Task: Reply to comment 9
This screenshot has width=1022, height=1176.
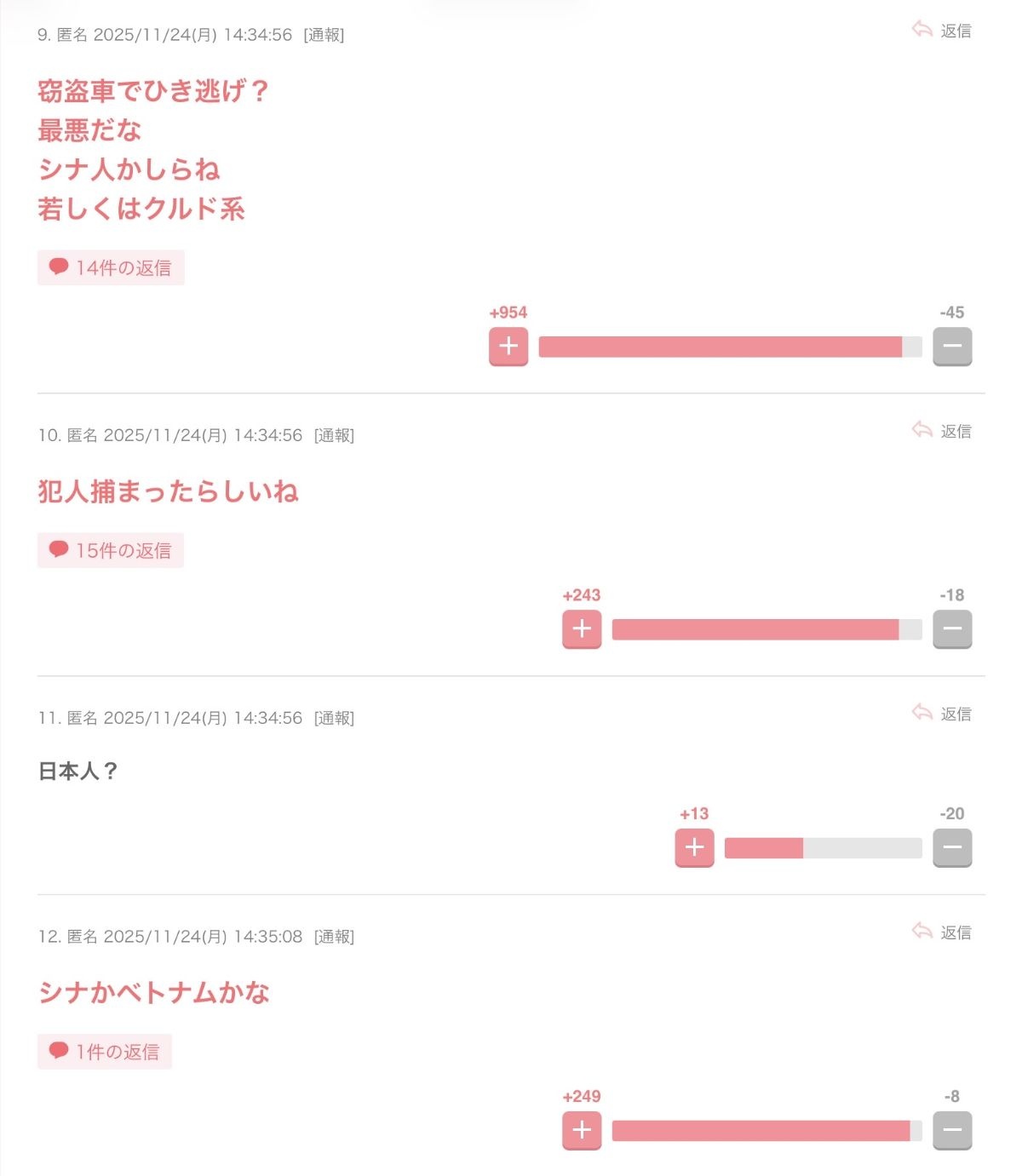Action: coord(942,31)
